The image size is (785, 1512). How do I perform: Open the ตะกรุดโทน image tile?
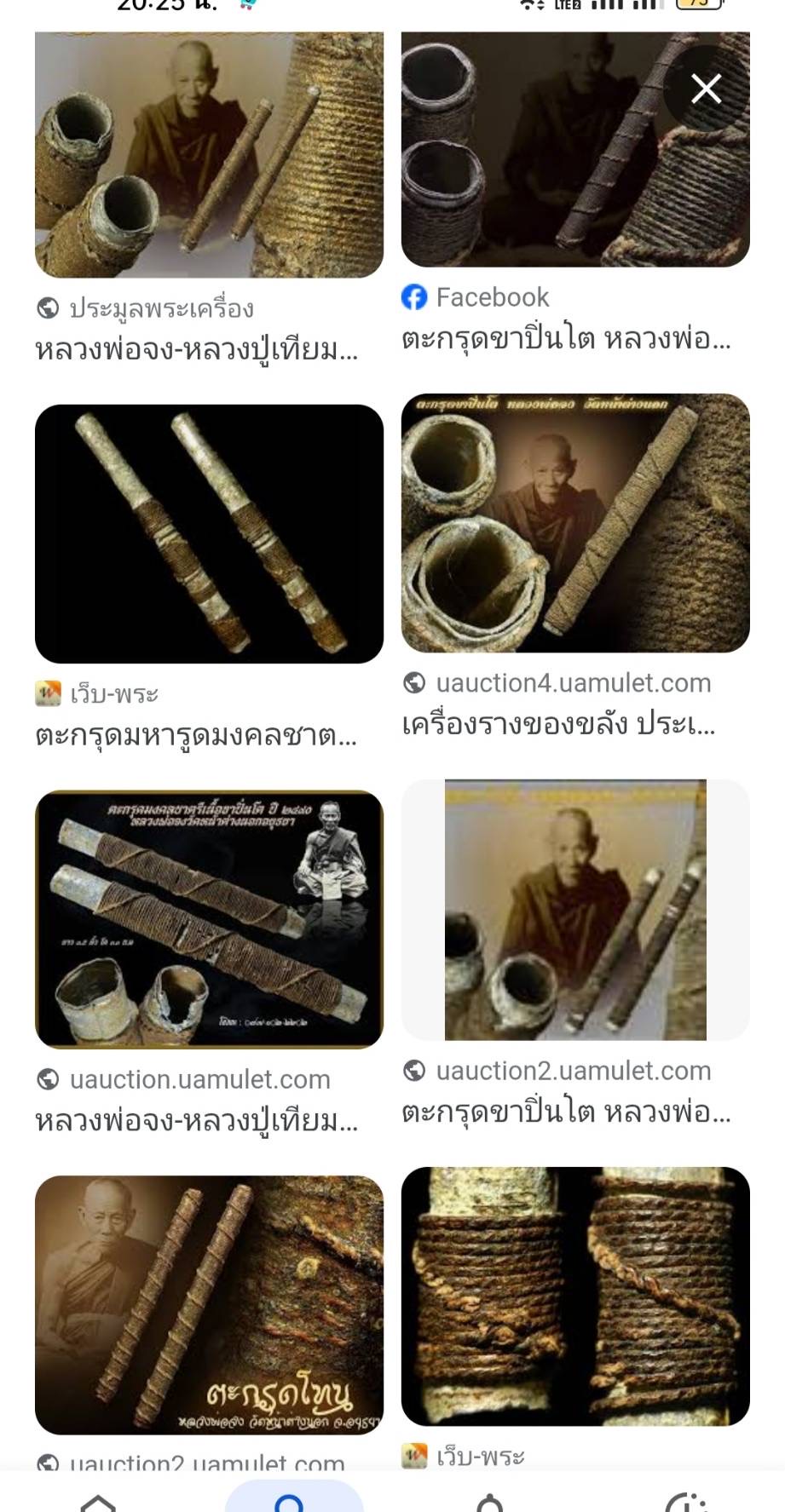[x=209, y=1305]
